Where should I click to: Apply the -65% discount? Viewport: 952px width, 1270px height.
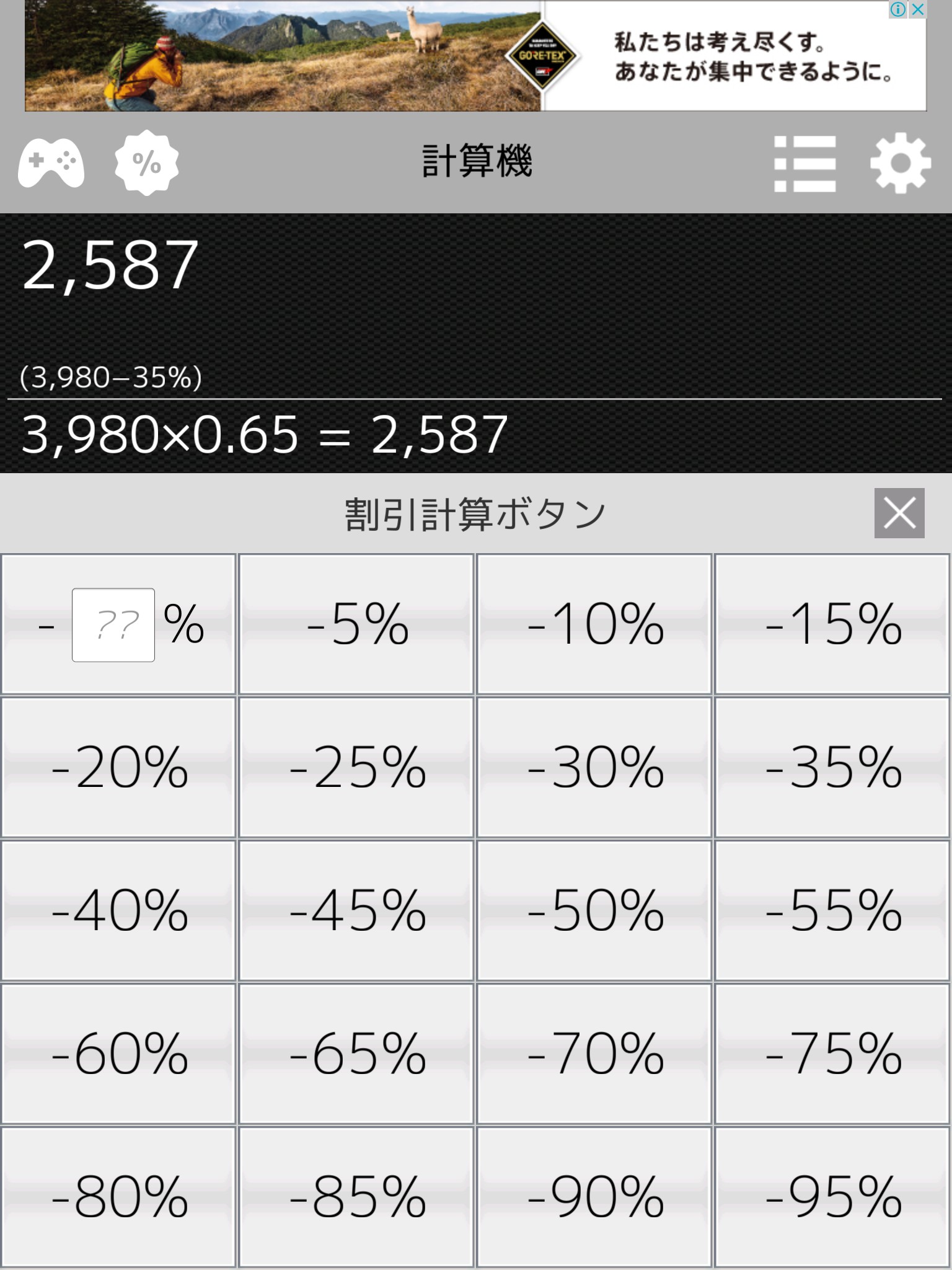coord(356,1054)
